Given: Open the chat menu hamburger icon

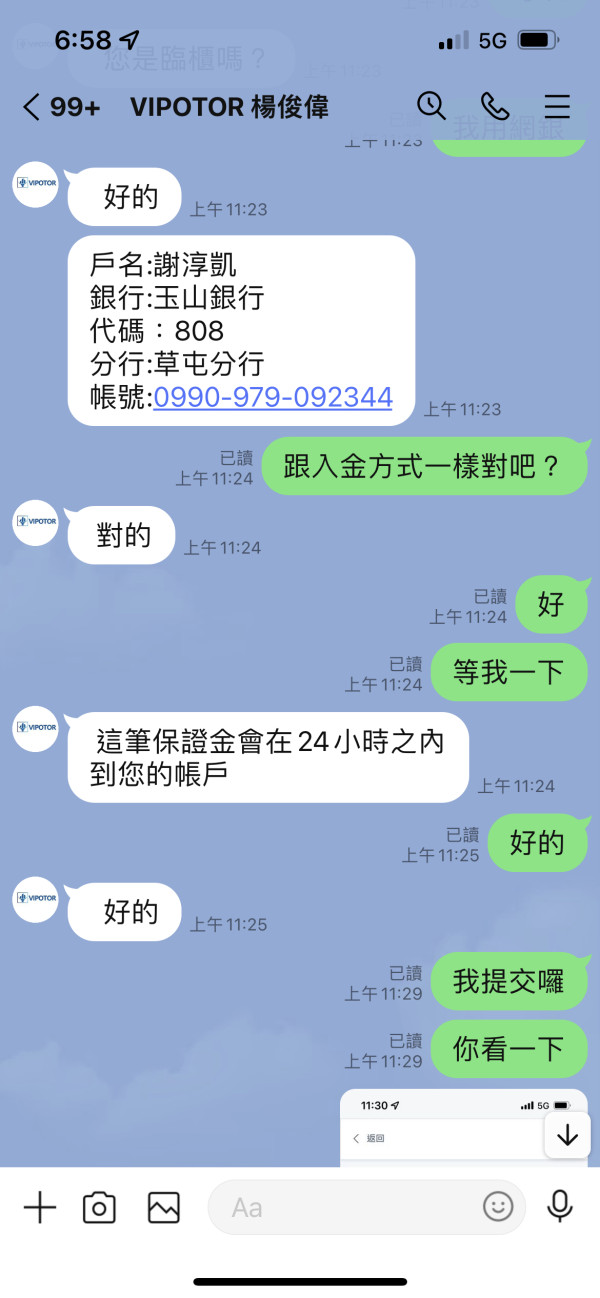Looking at the screenshot, I should click(557, 106).
